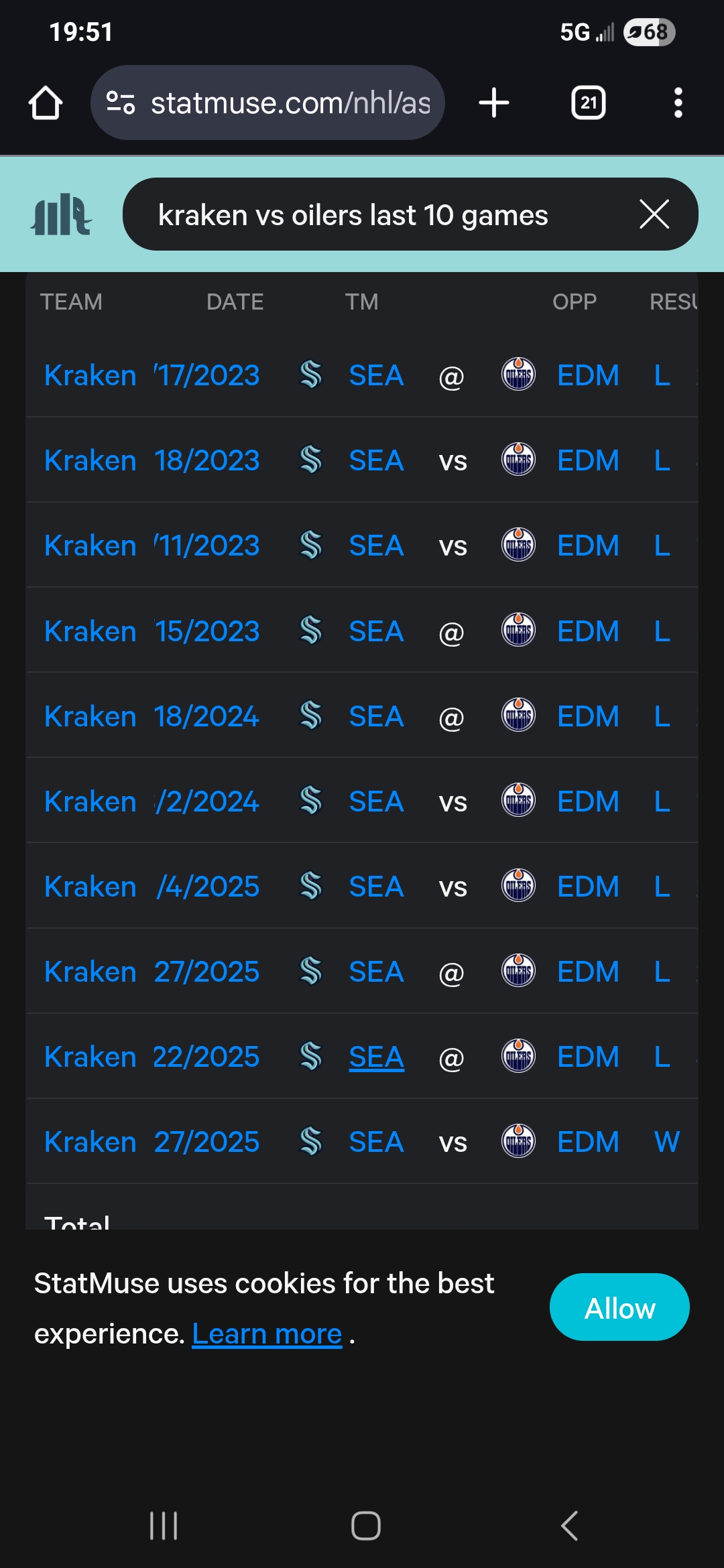The height and width of the screenshot is (1568, 724).
Task: Open the browser home page
Action: pos(46,103)
